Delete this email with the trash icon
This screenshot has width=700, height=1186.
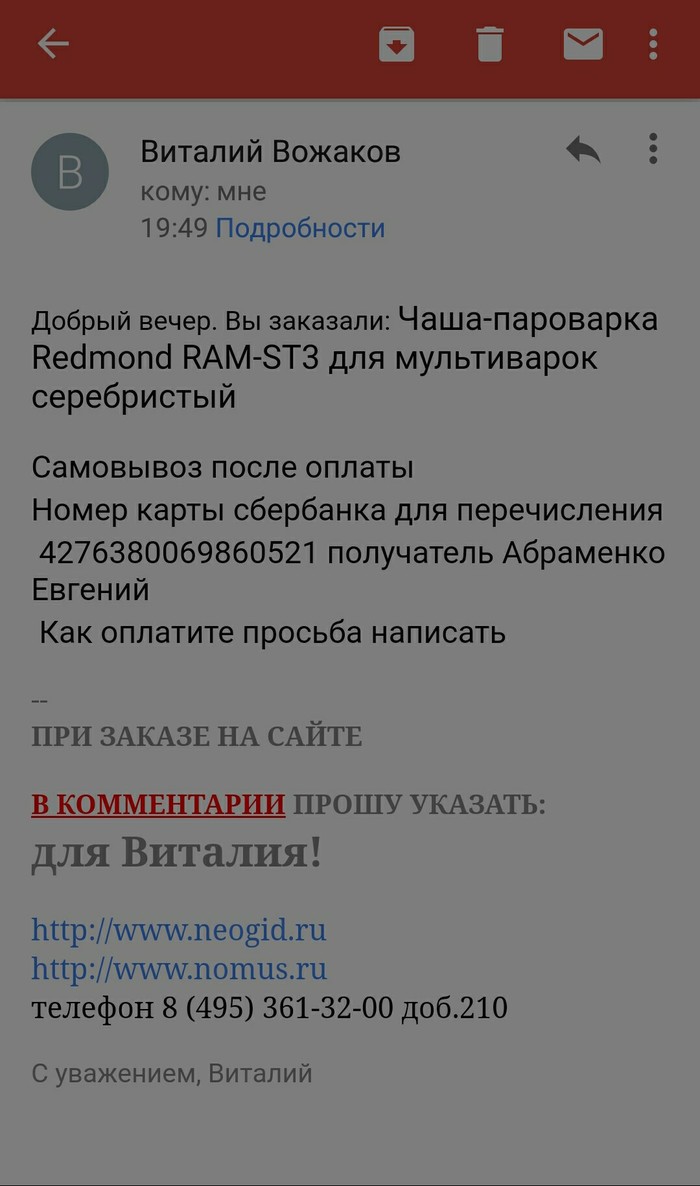(x=489, y=44)
